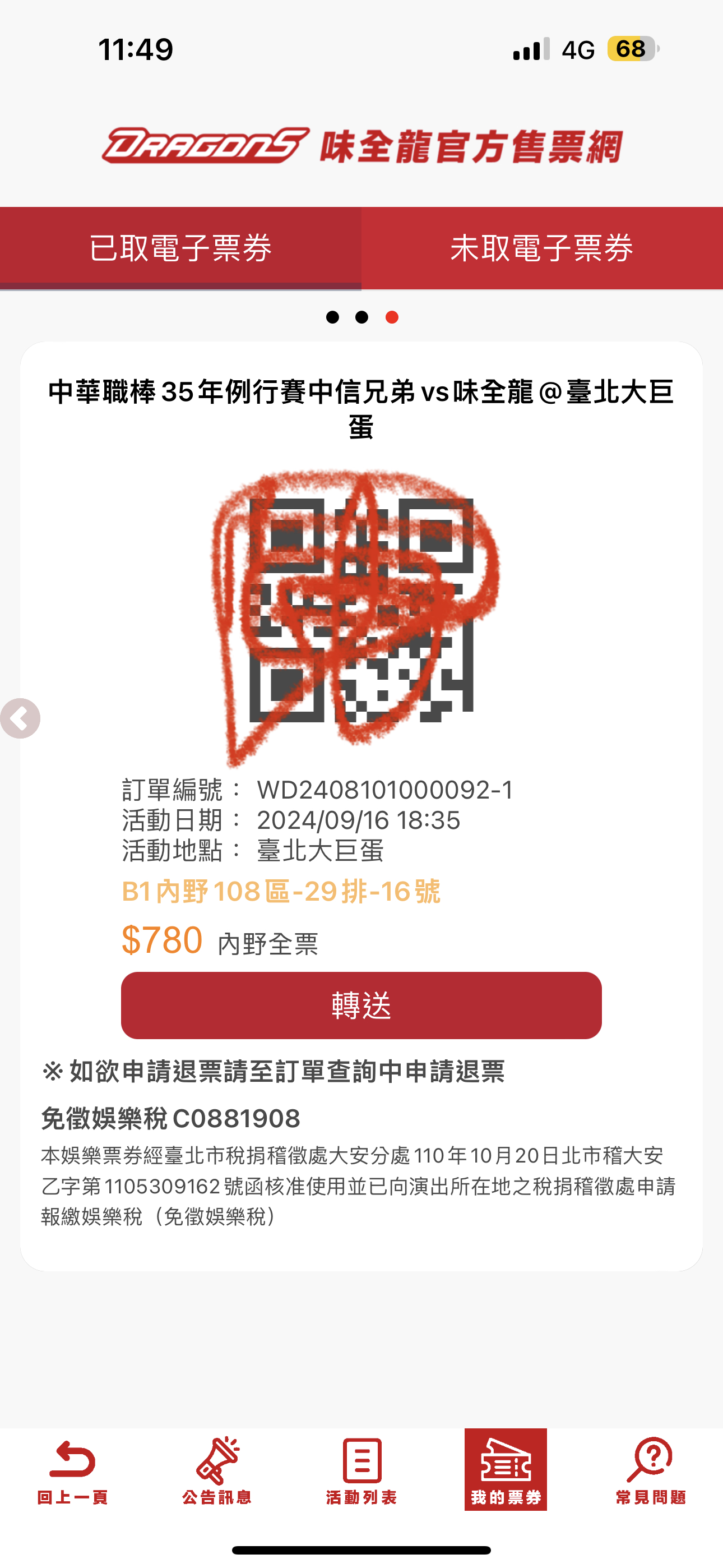
Task: Open the 活動列表 event list
Action: (361, 1470)
